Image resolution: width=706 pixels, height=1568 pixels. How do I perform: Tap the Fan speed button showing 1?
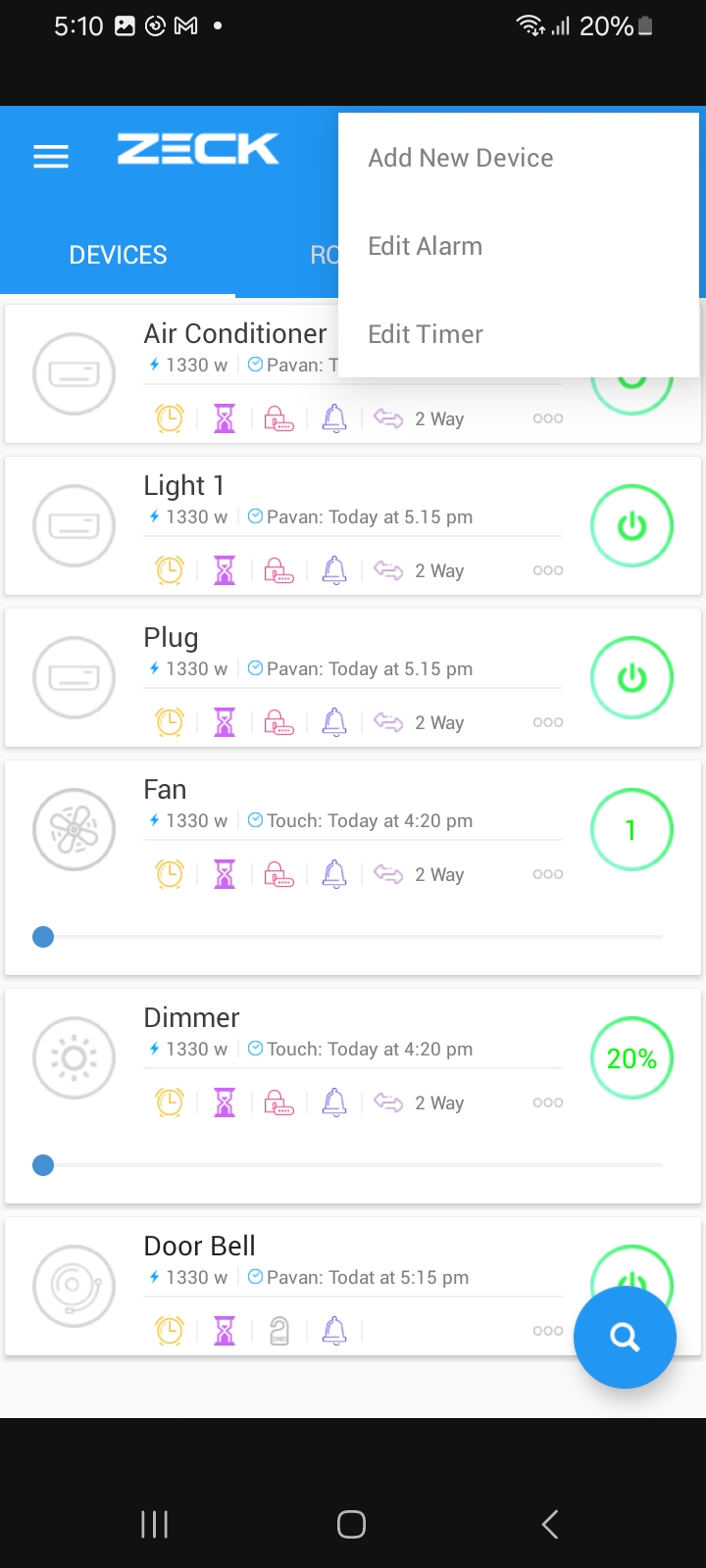pos(631,830)
